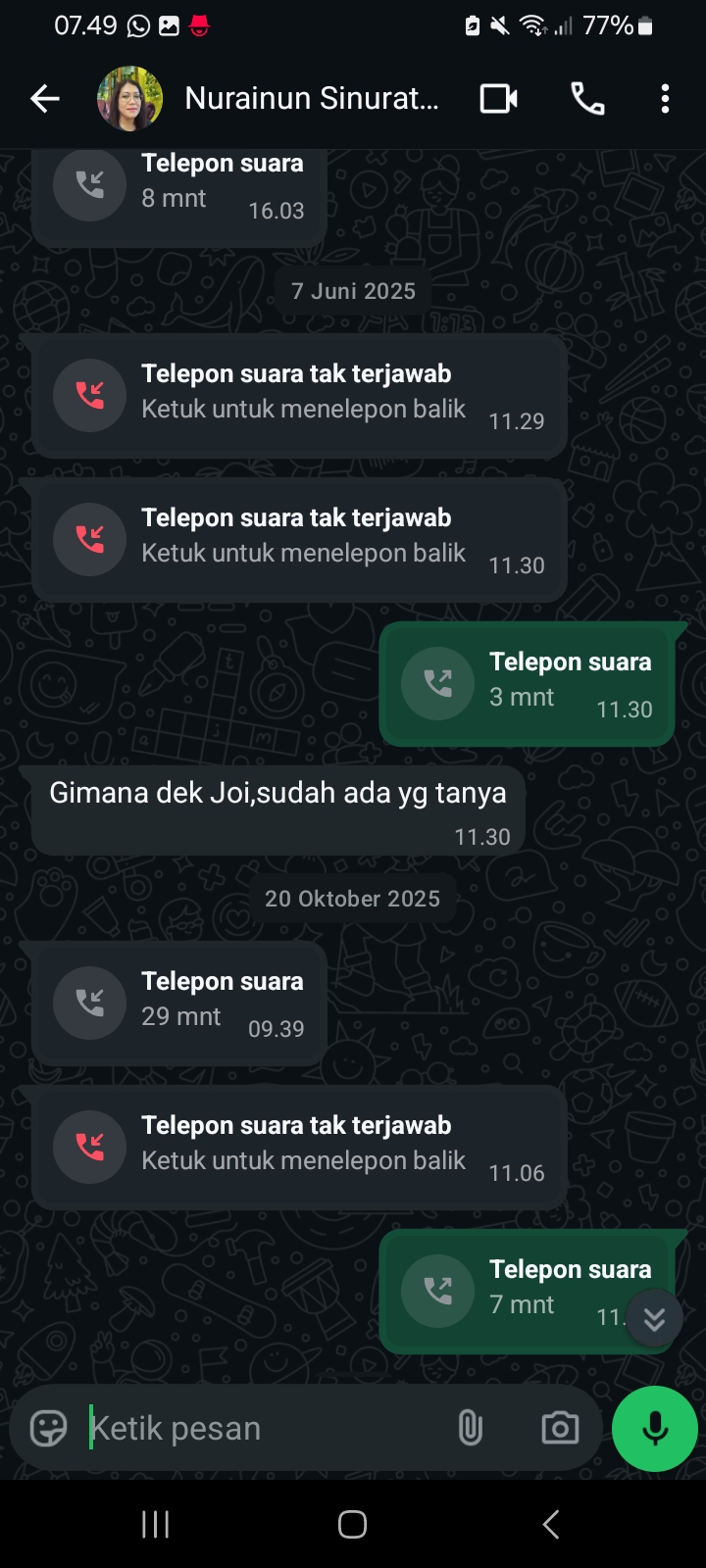The image size is (706, 1568).
Task: Tap the 29 mnt voice call entry
Action: pyautogui.click(x=179, y=1003)
